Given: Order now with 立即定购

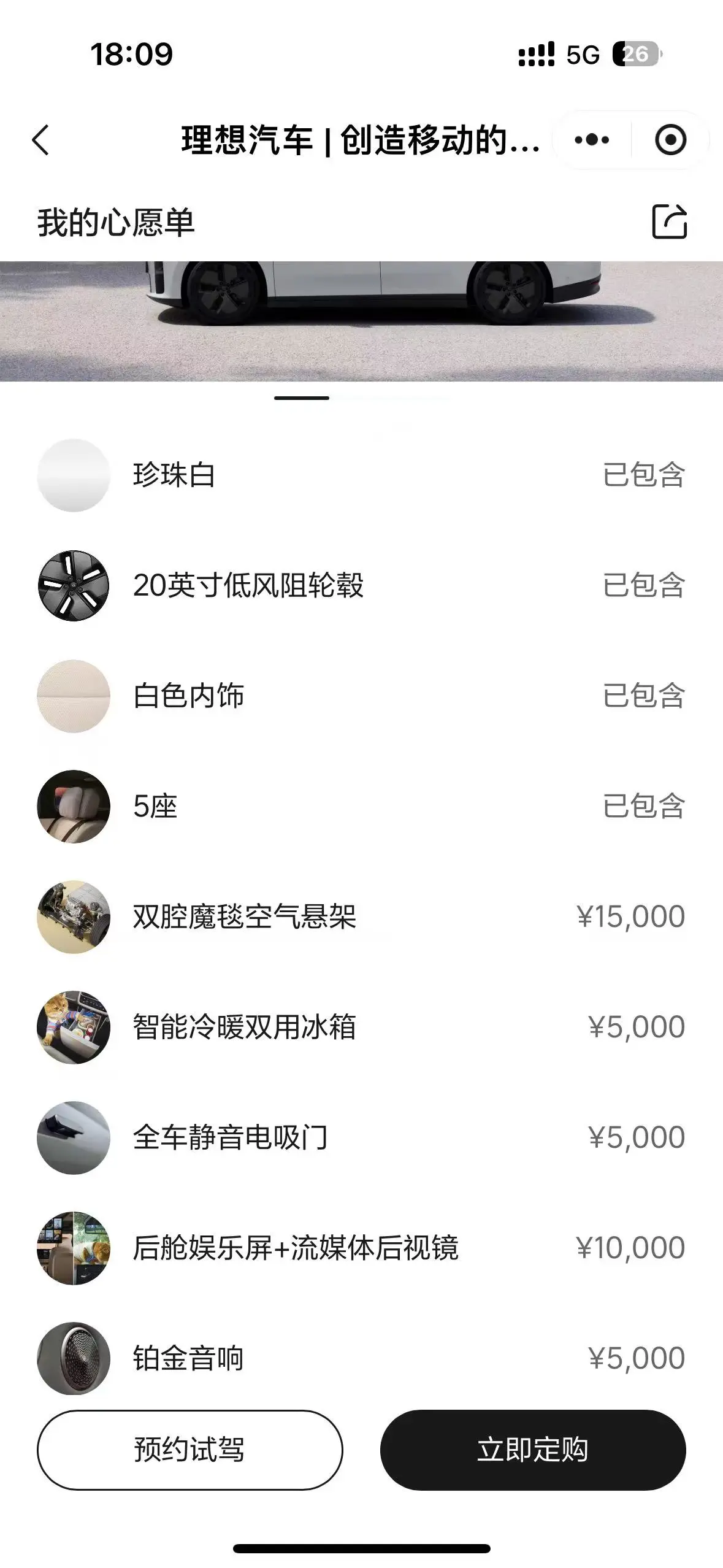Looking at the screenshot, I should tap(532, 1450).
